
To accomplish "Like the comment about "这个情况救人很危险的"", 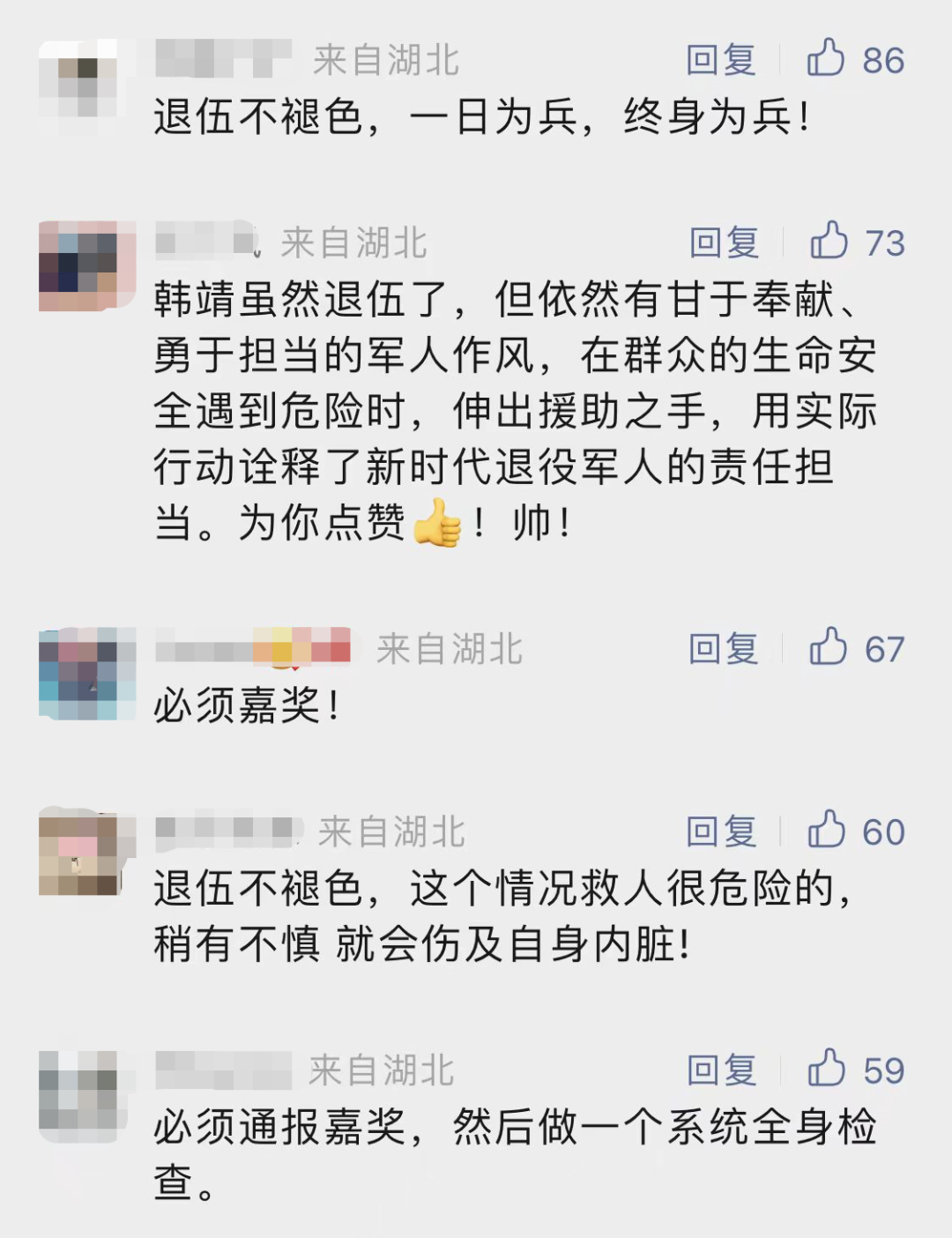I will coord(826,830).
